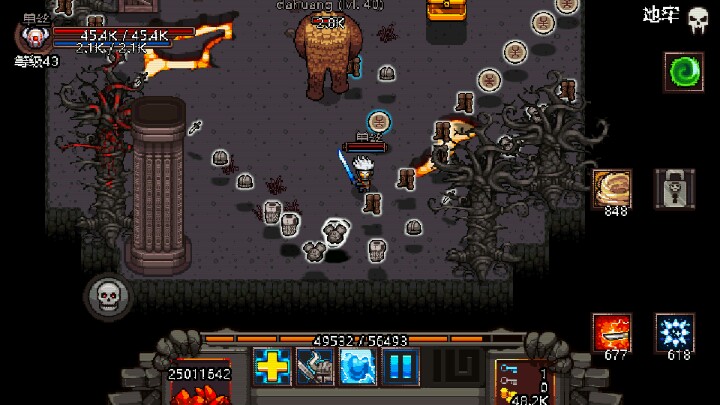Image resolution: width=720 pixels, height=405 pixels.
Task: Tap the skull button near the pillar
Action: pyautogui.click(x=108, y=297)
